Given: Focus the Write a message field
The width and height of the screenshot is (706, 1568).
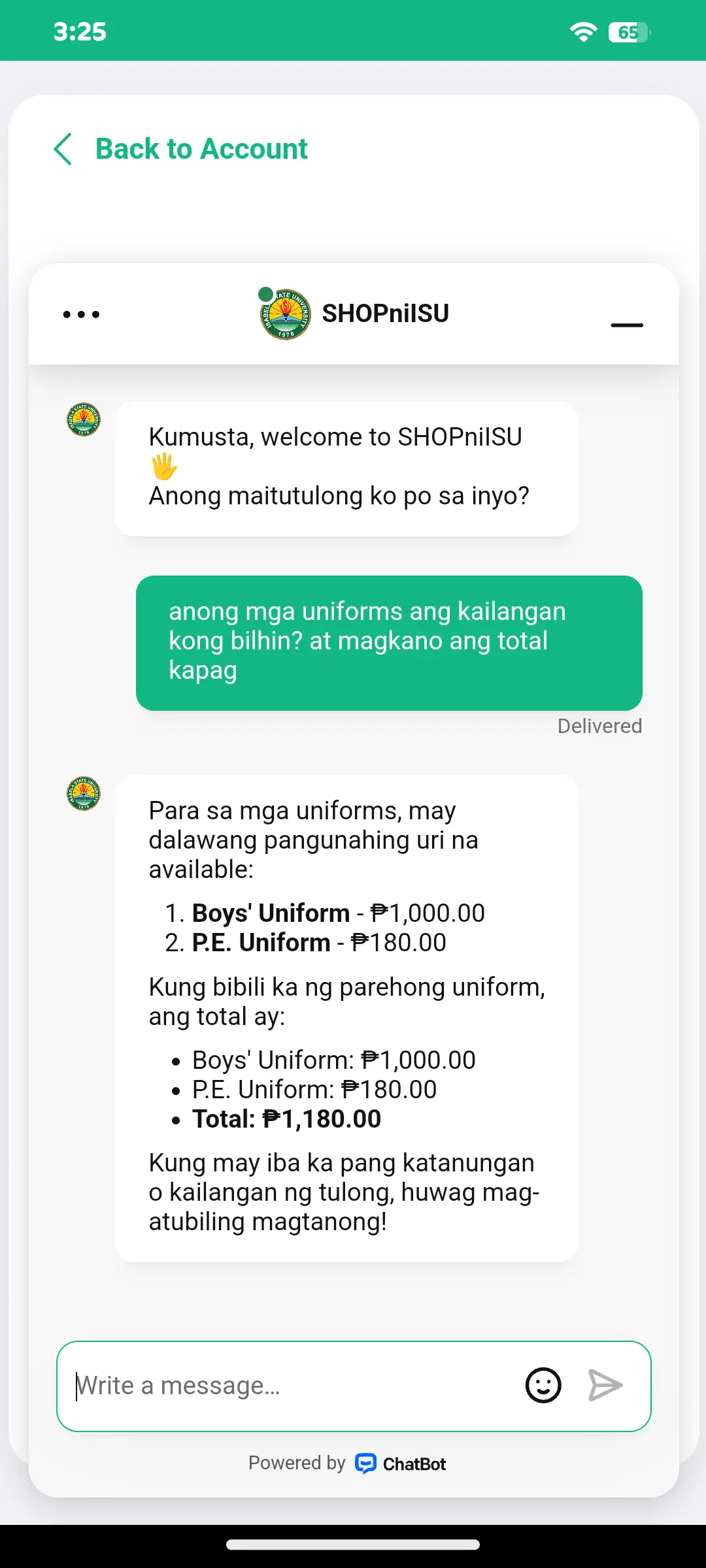Looking at the screenshot, I should 294,1386.
